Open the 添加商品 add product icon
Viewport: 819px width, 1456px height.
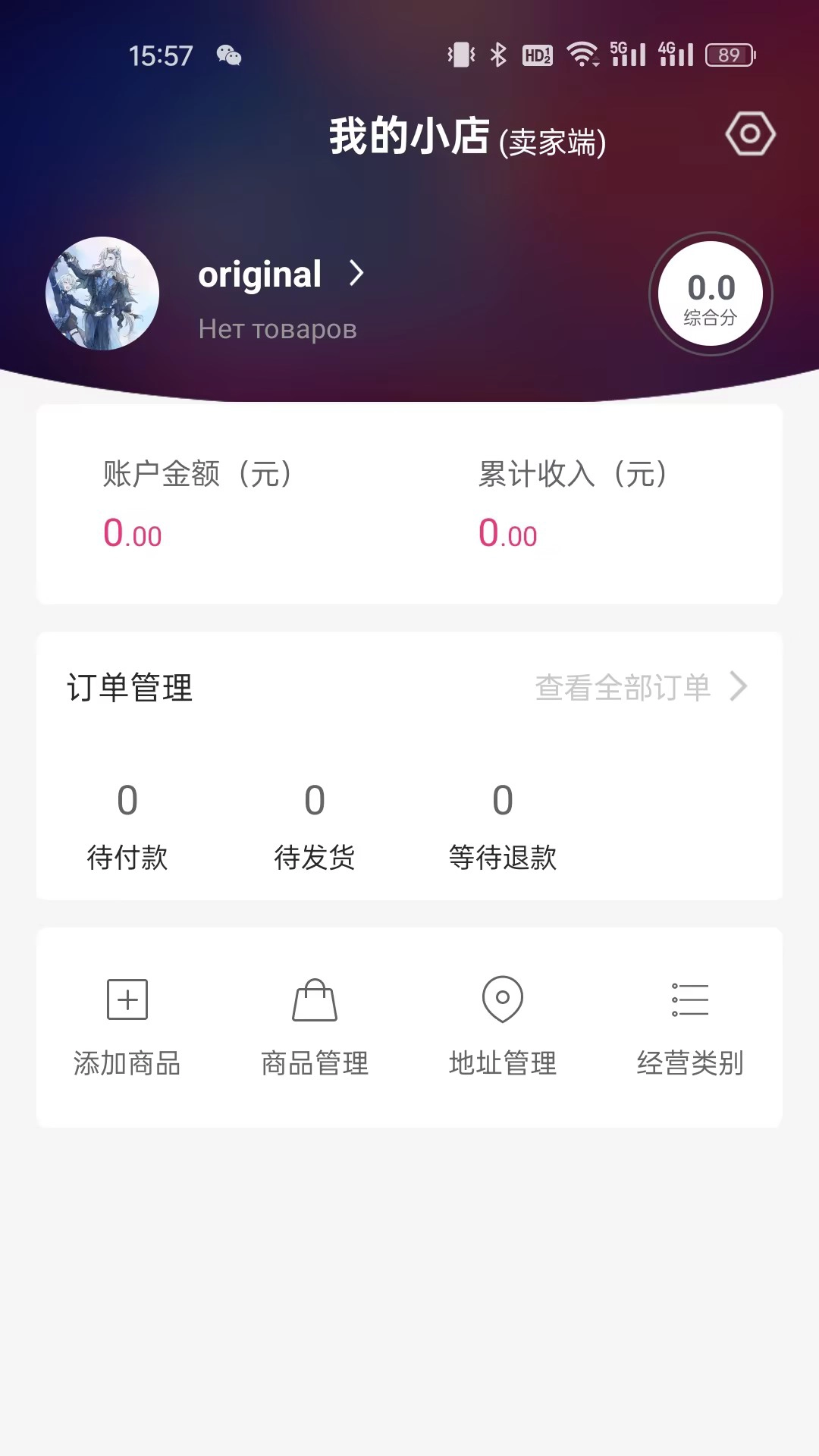point(127,999)
